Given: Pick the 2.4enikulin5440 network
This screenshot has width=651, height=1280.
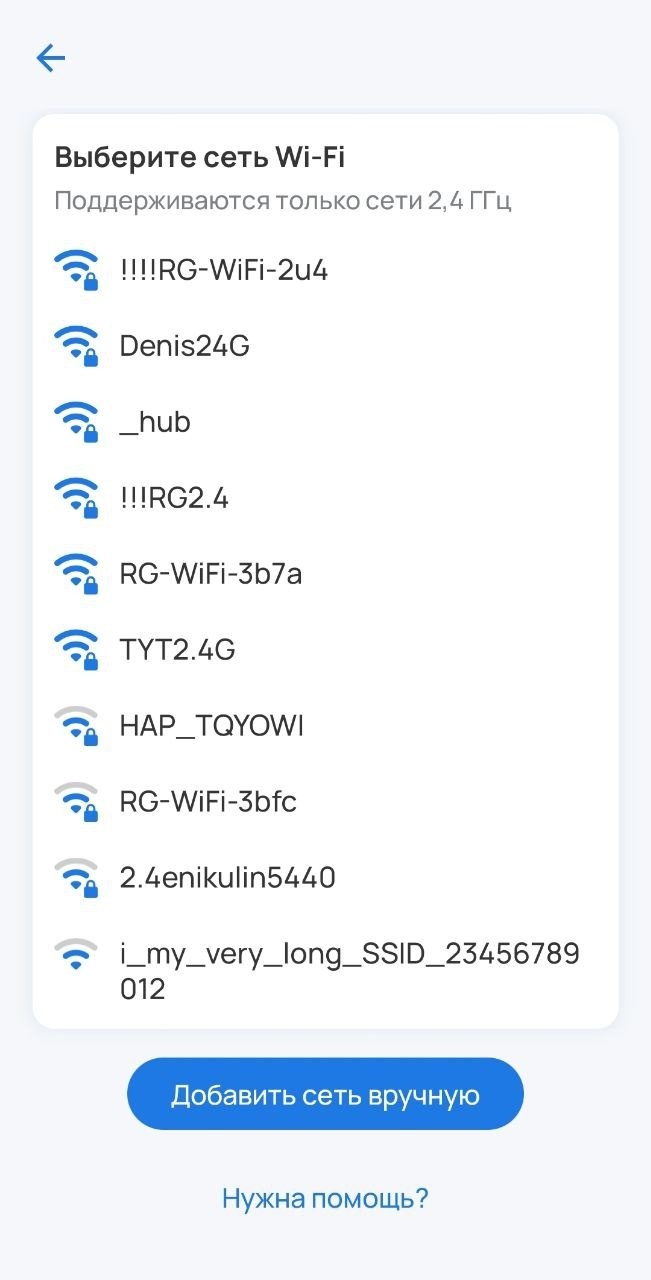Looking at the screenshot, I should pos(227,878).
